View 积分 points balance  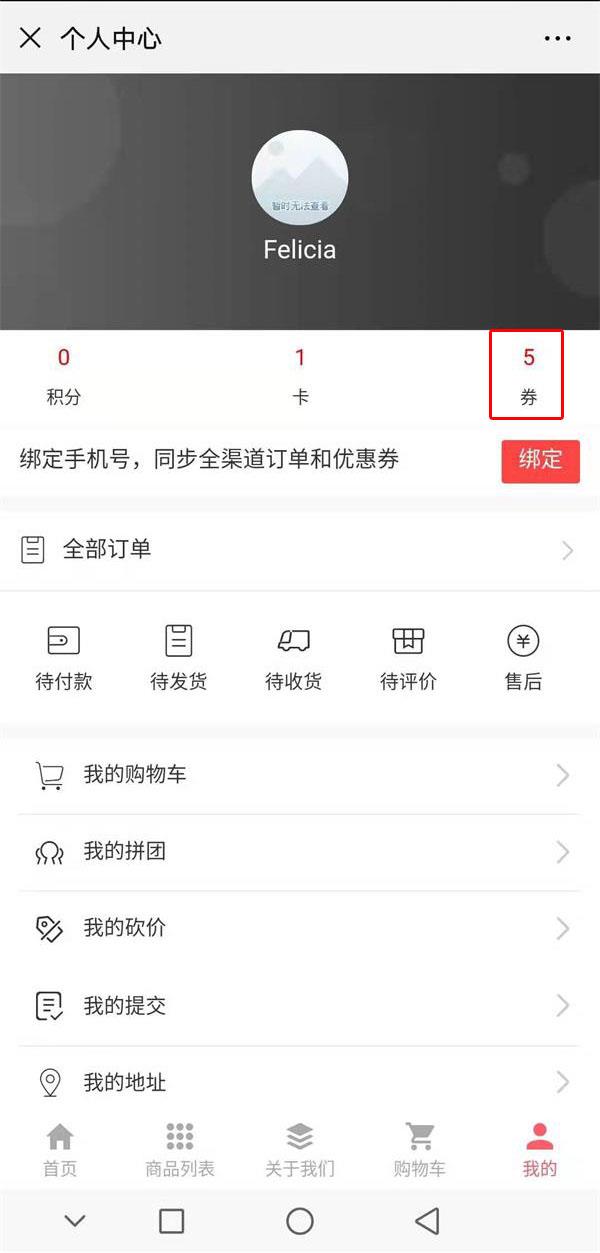point(64,376)
